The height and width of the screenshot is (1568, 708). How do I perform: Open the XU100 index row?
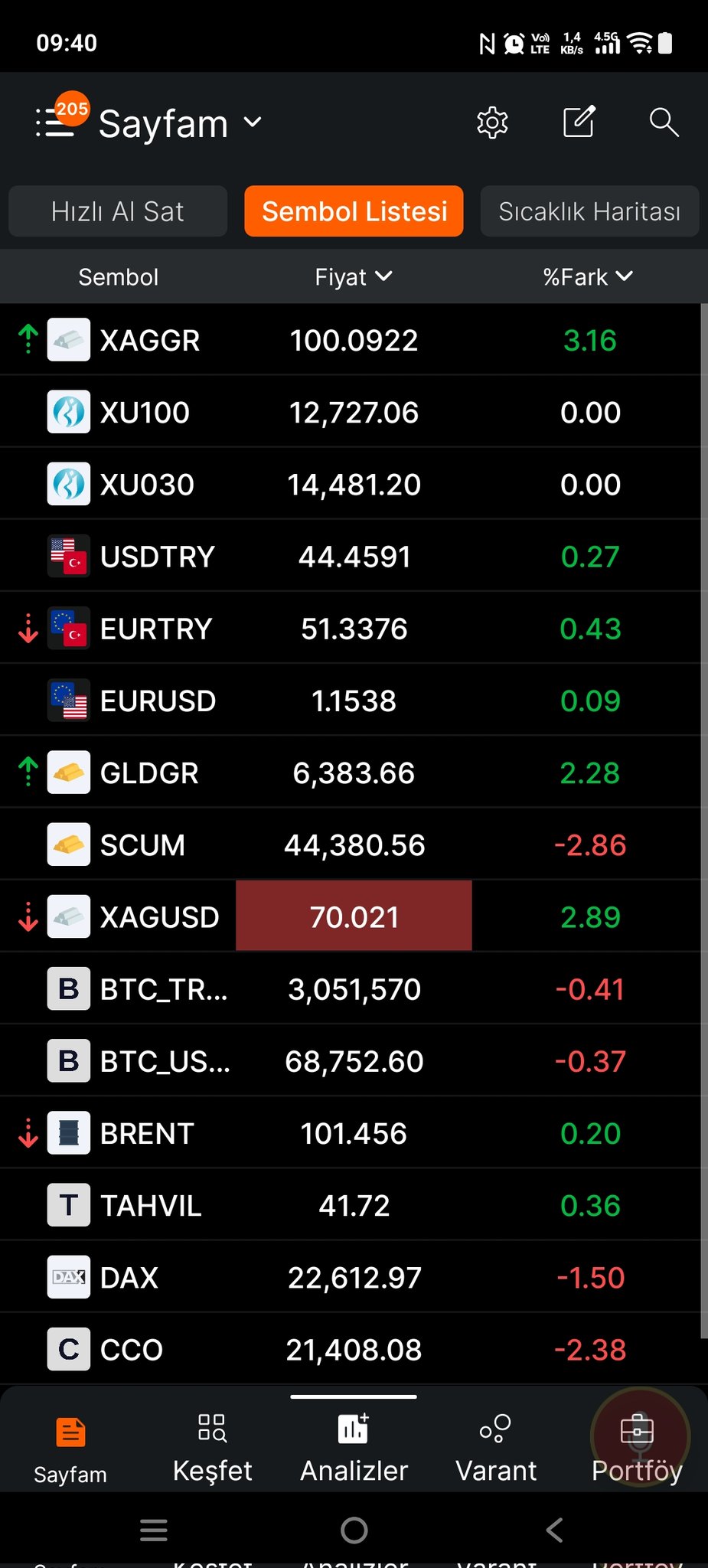pos(145,413)
